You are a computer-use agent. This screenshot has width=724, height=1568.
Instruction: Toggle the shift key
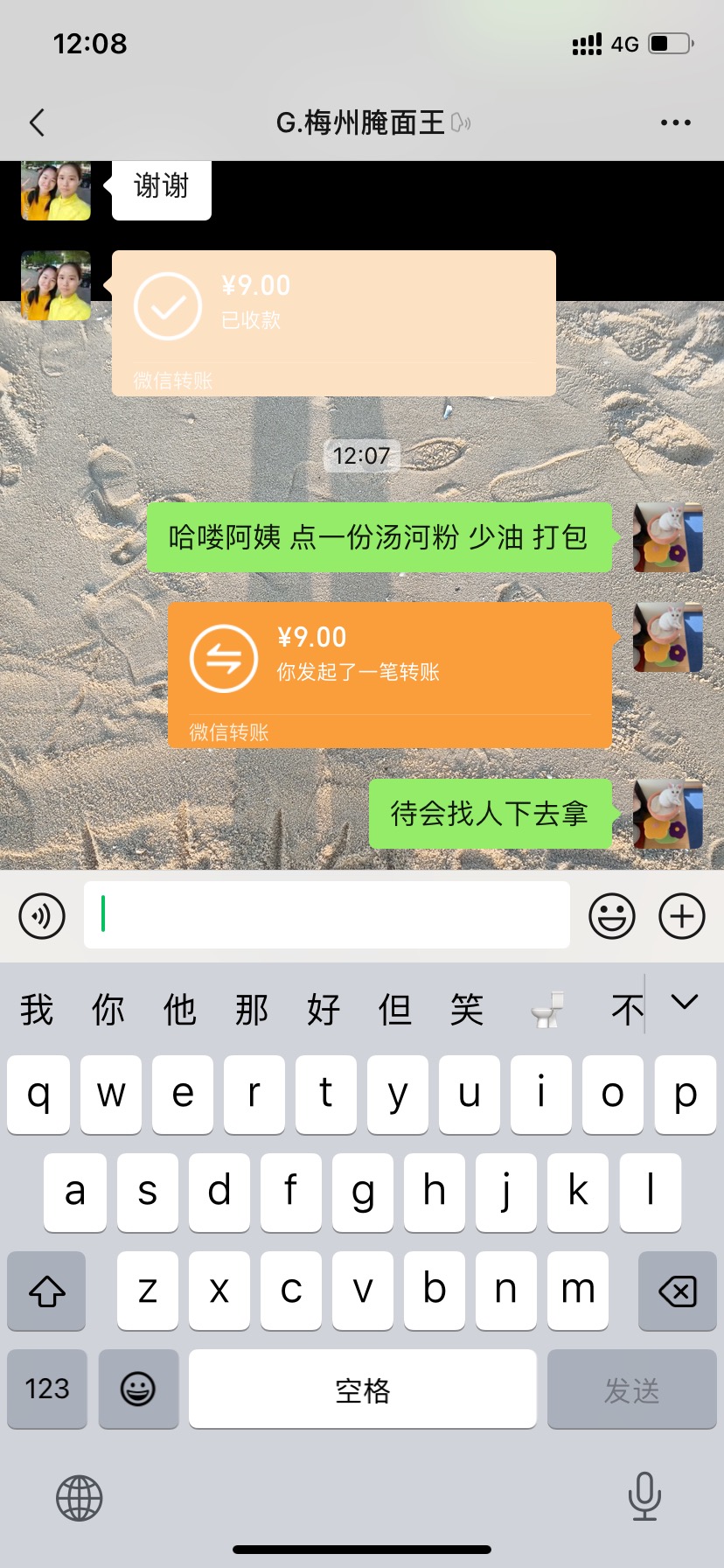point(47,1291)
